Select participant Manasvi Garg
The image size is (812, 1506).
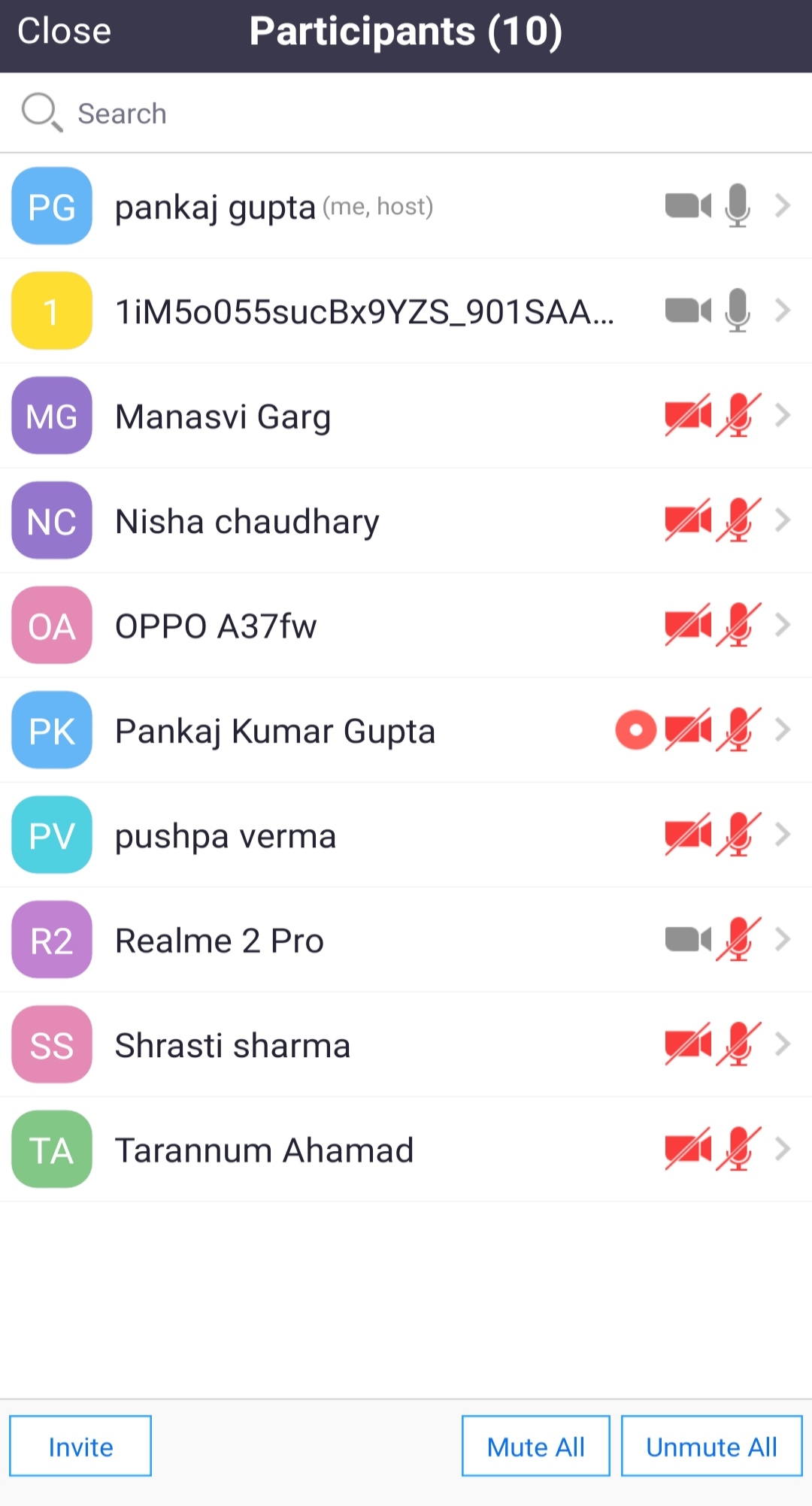coord(406,416)
